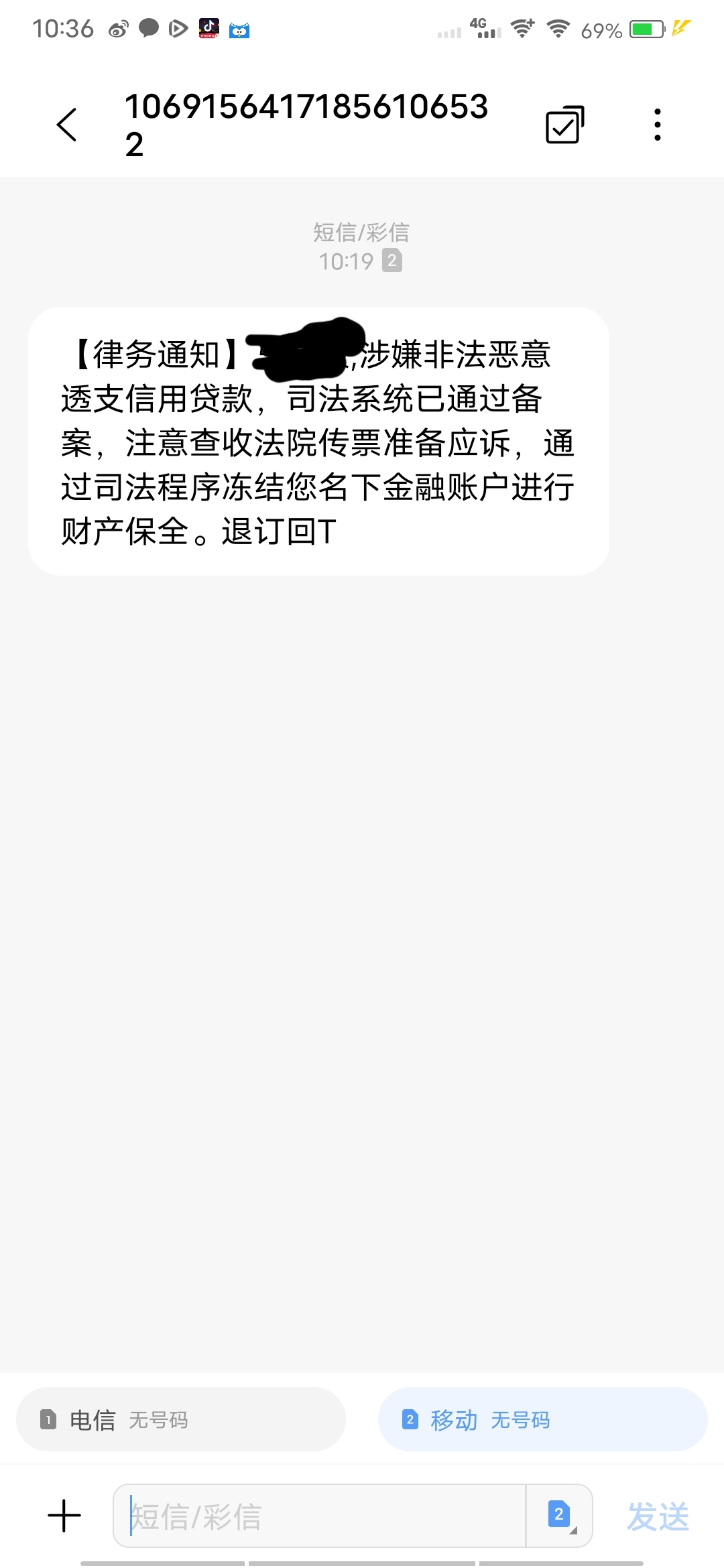Go back to the message list

tap(67, 125)
